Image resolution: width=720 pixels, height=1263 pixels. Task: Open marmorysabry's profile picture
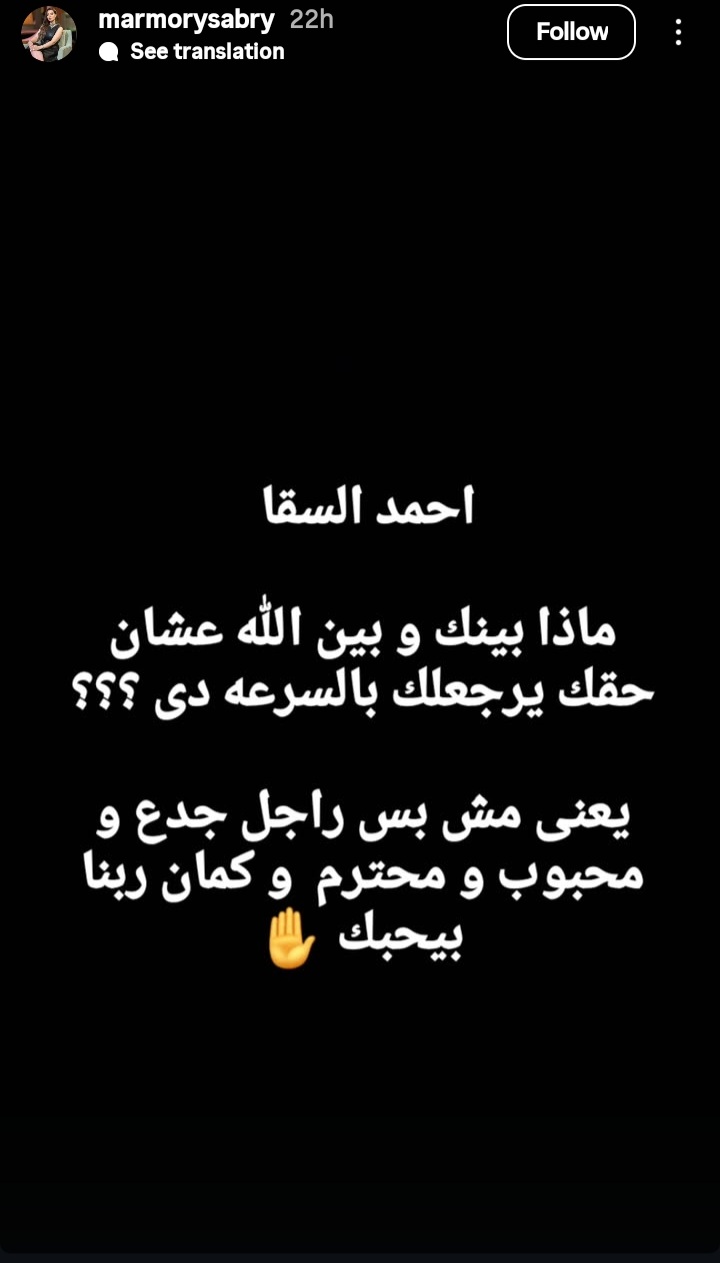click(x=49, y=34)
